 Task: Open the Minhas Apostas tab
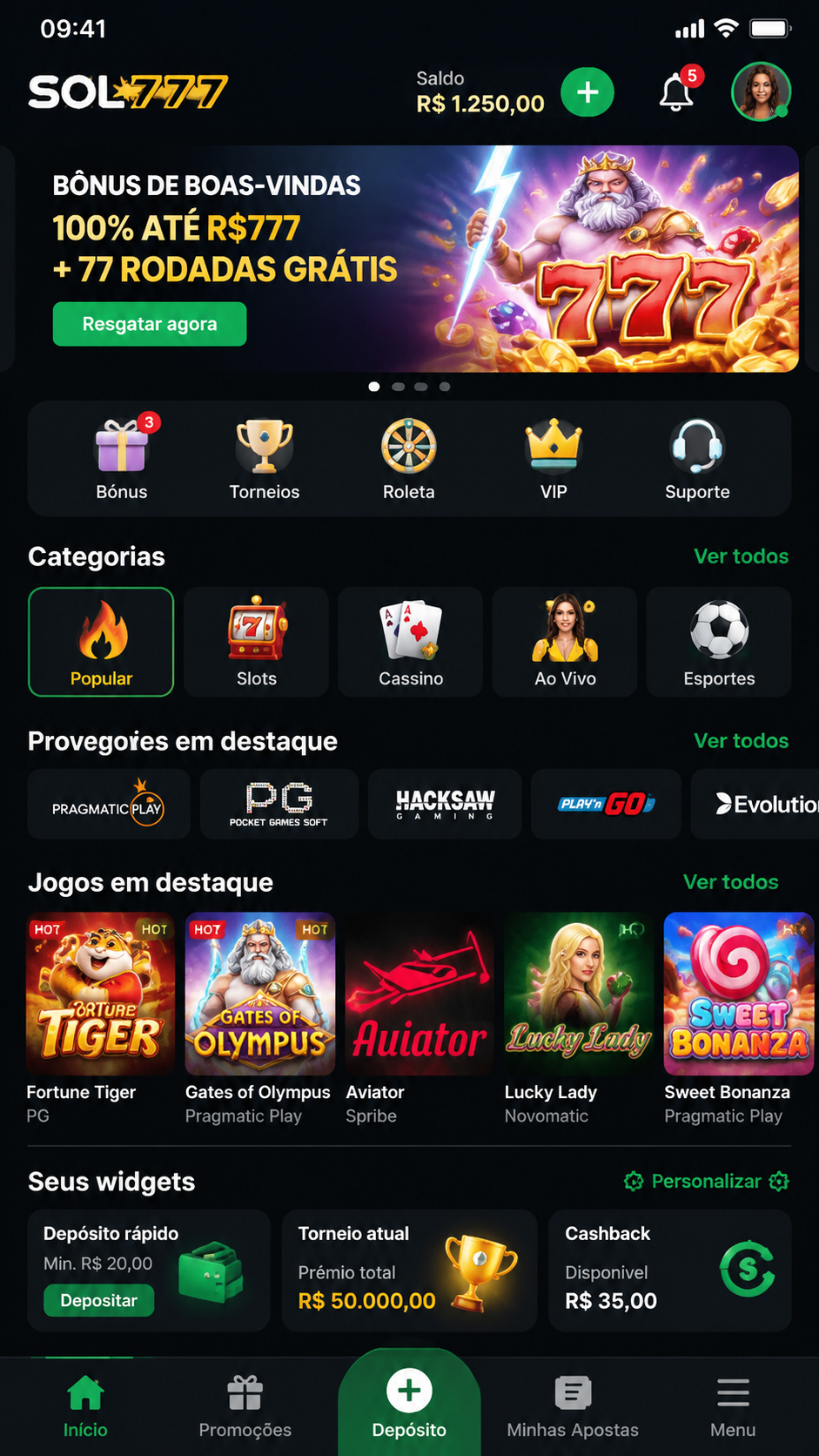573,1405
